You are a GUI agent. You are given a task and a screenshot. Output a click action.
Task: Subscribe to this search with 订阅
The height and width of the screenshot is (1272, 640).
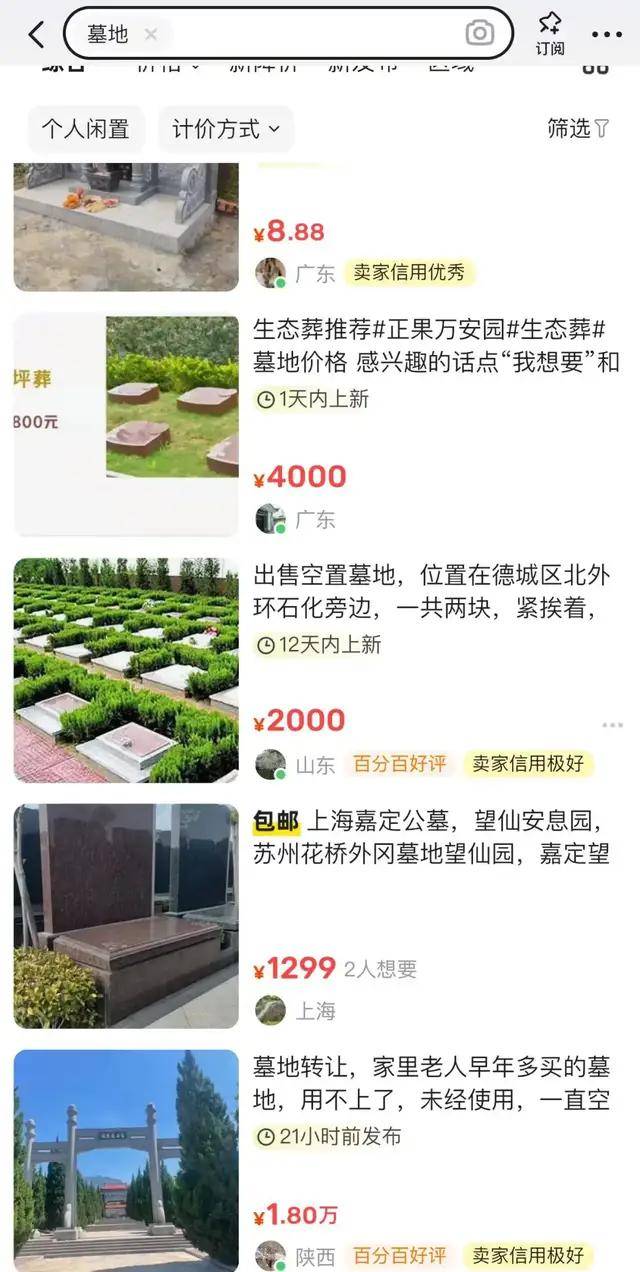550,32
